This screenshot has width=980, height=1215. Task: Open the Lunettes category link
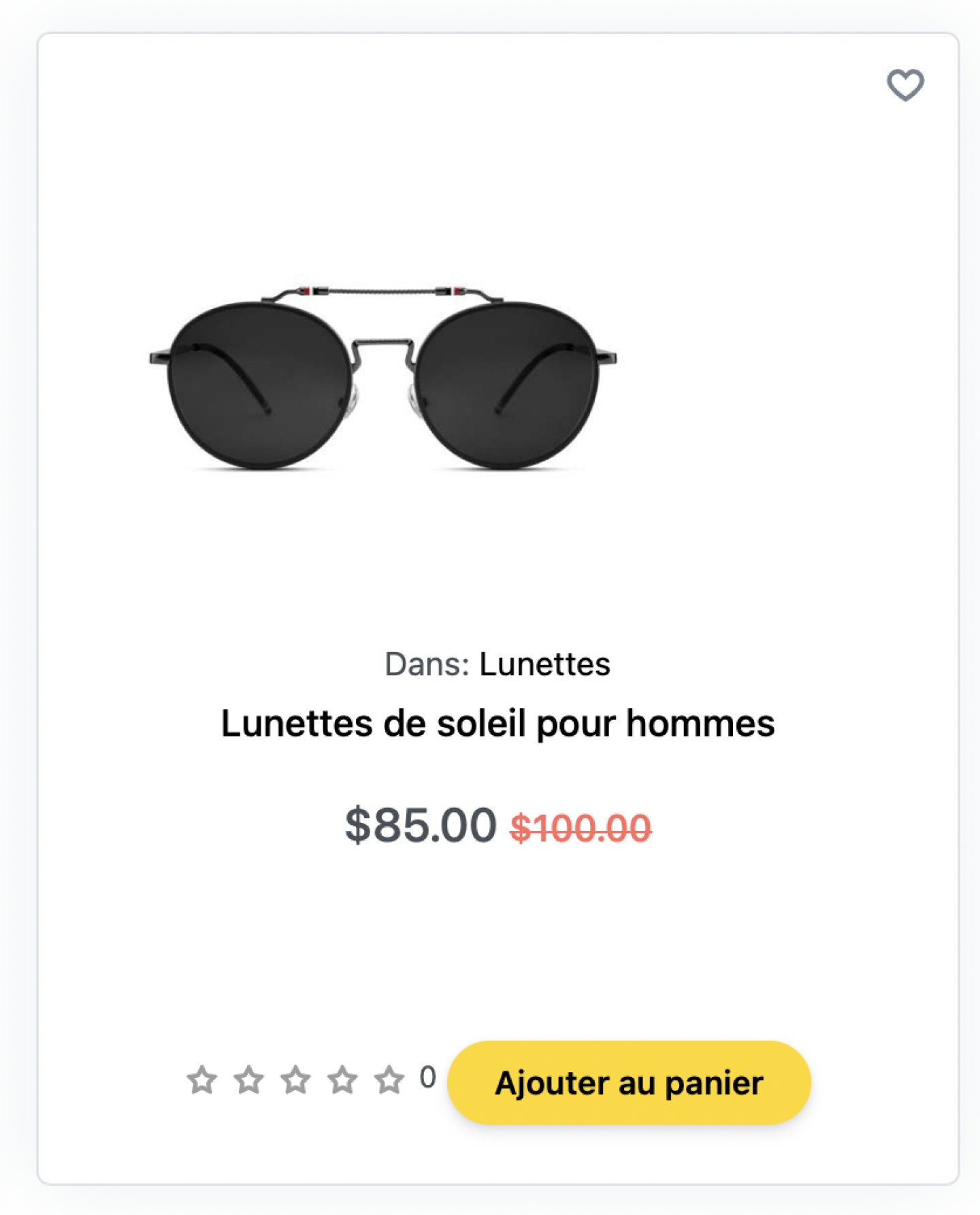tap(544, 664)
